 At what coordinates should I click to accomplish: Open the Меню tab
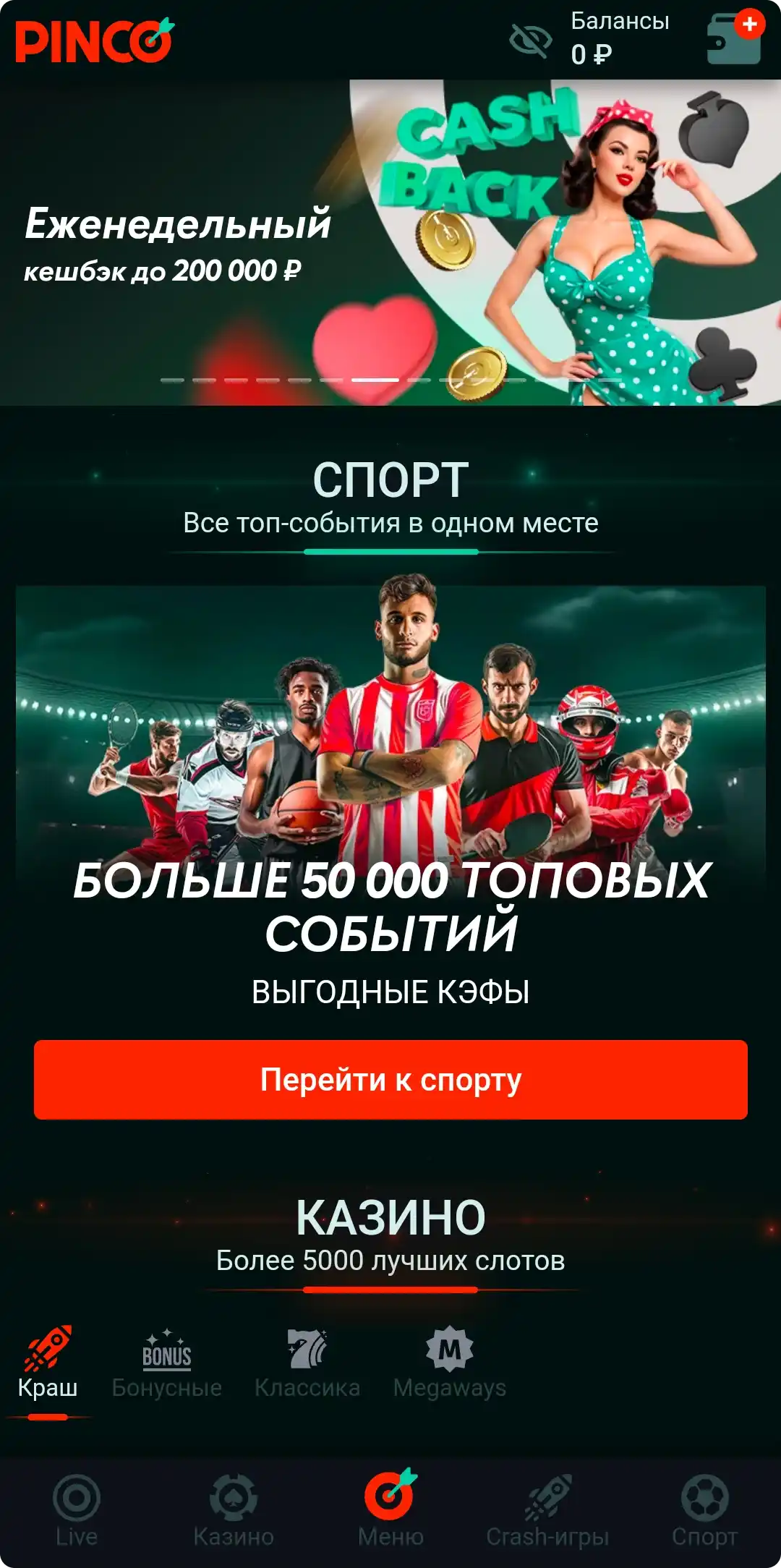390,1512
